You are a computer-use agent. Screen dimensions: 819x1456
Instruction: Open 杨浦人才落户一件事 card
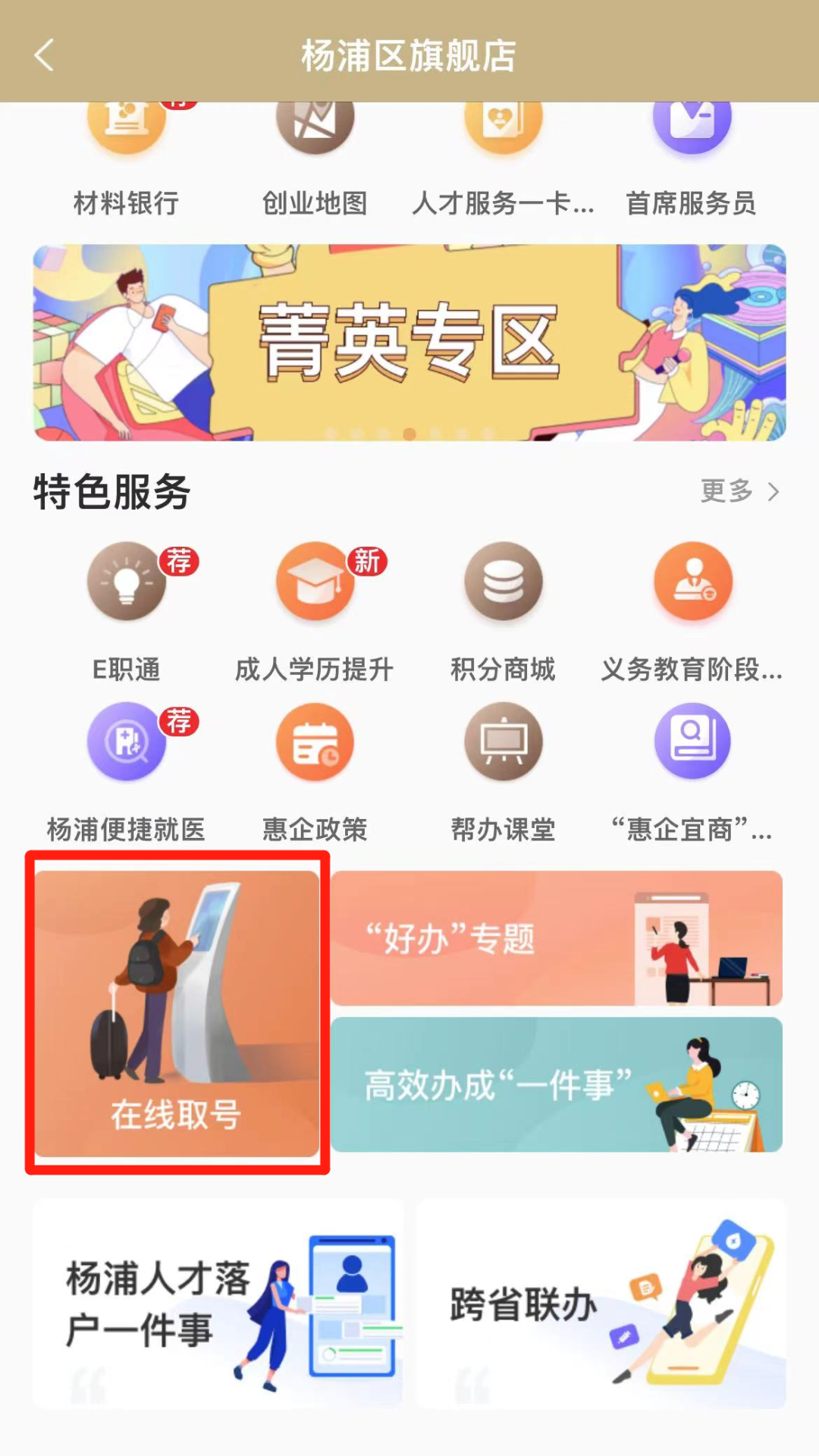click(x=218, y=1304)
